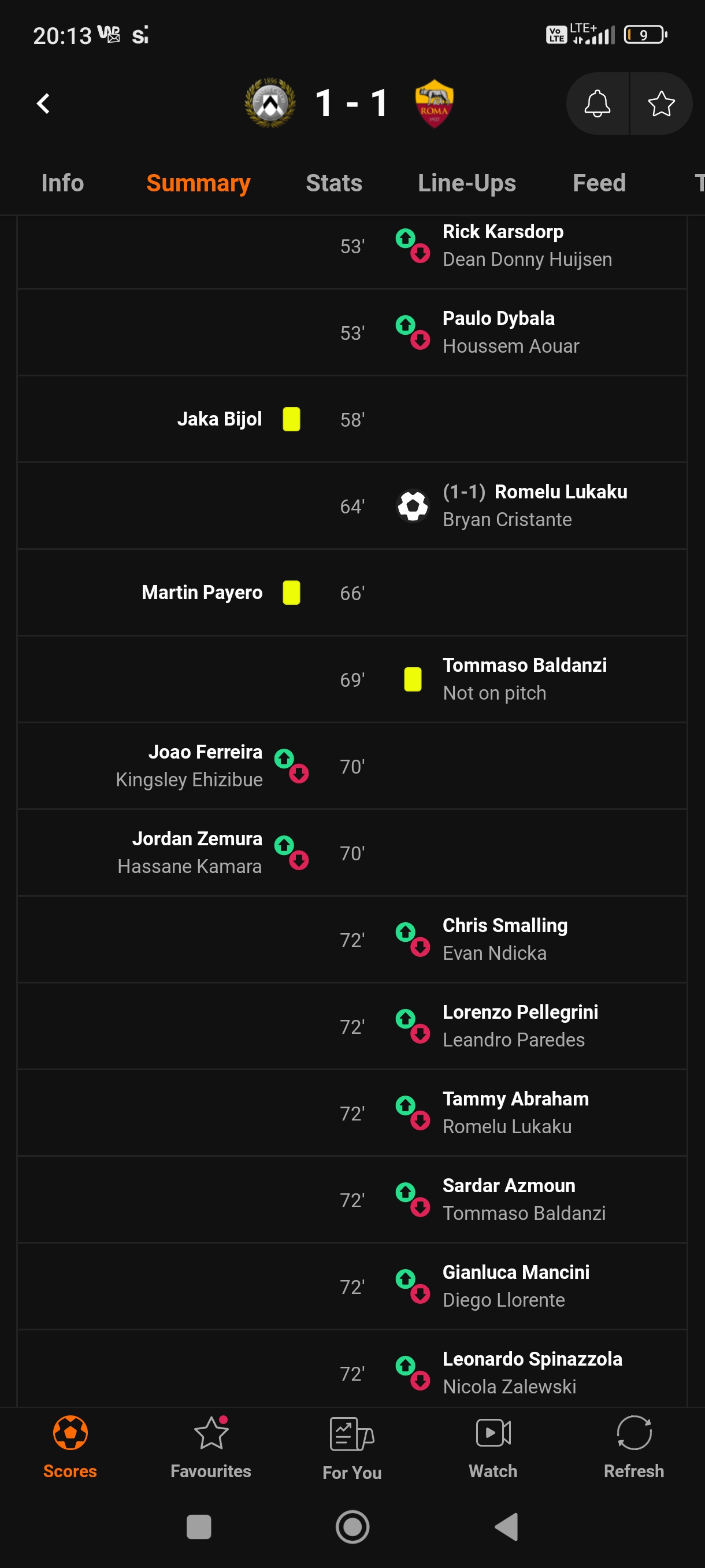Select the Summary tab

click(198, 183)
